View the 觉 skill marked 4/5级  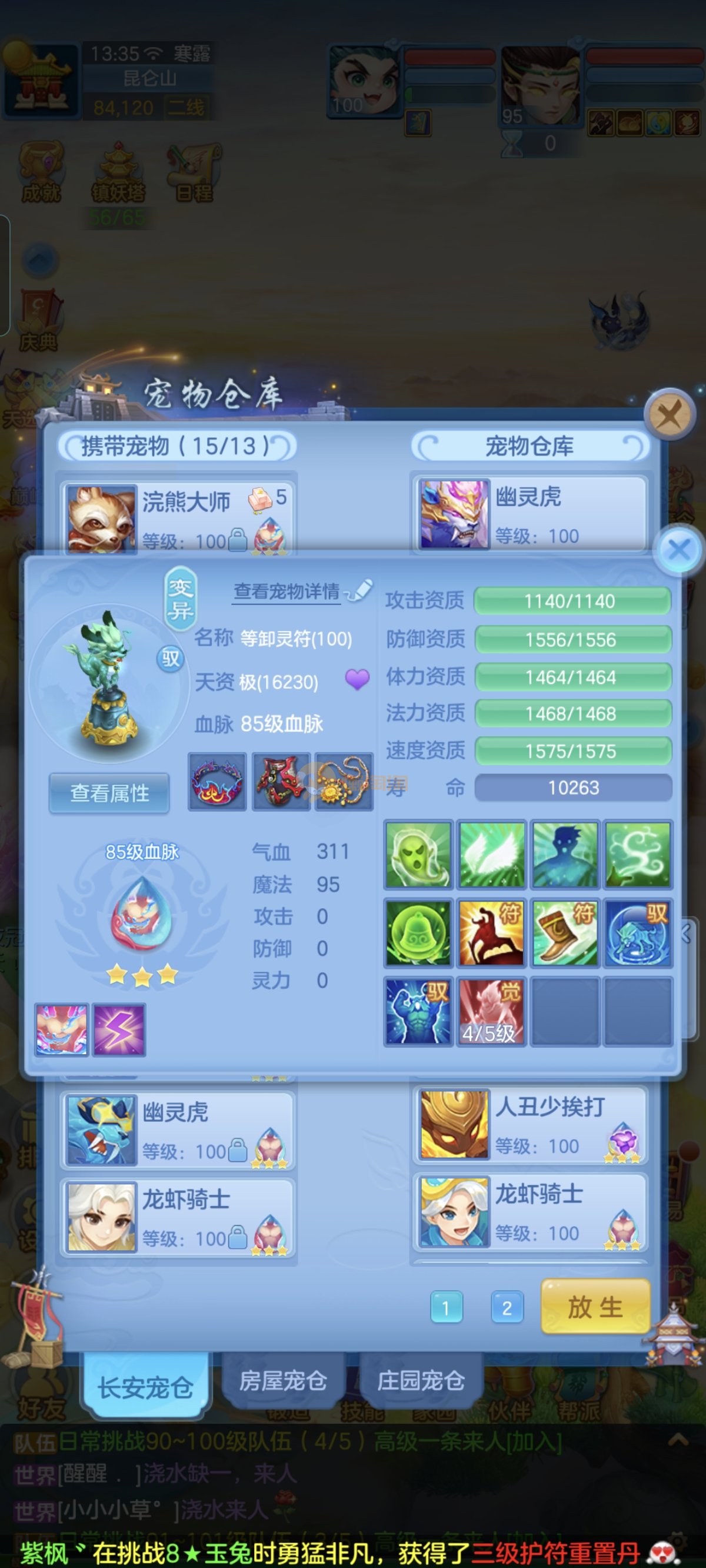(491, 1011)
